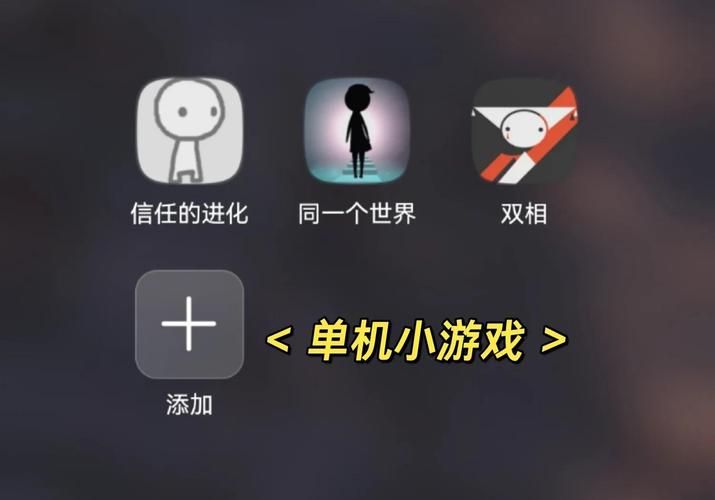This screenshot has height=500, width=715.
Task: Launch the 同一个世界 app
Action: 357,132
